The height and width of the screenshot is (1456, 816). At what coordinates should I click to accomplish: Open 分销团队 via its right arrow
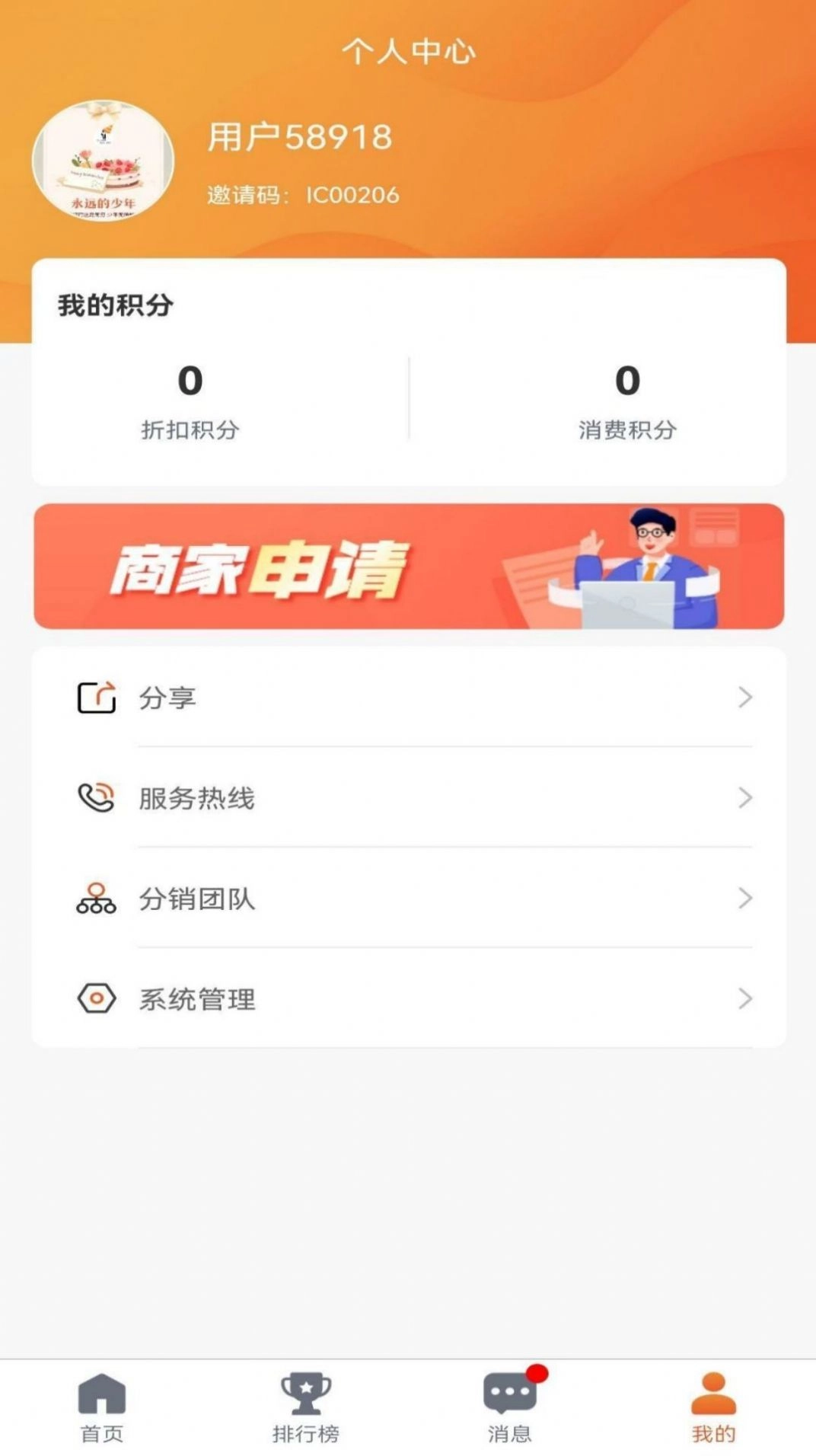pyautogui.click(x=742, y=899)
